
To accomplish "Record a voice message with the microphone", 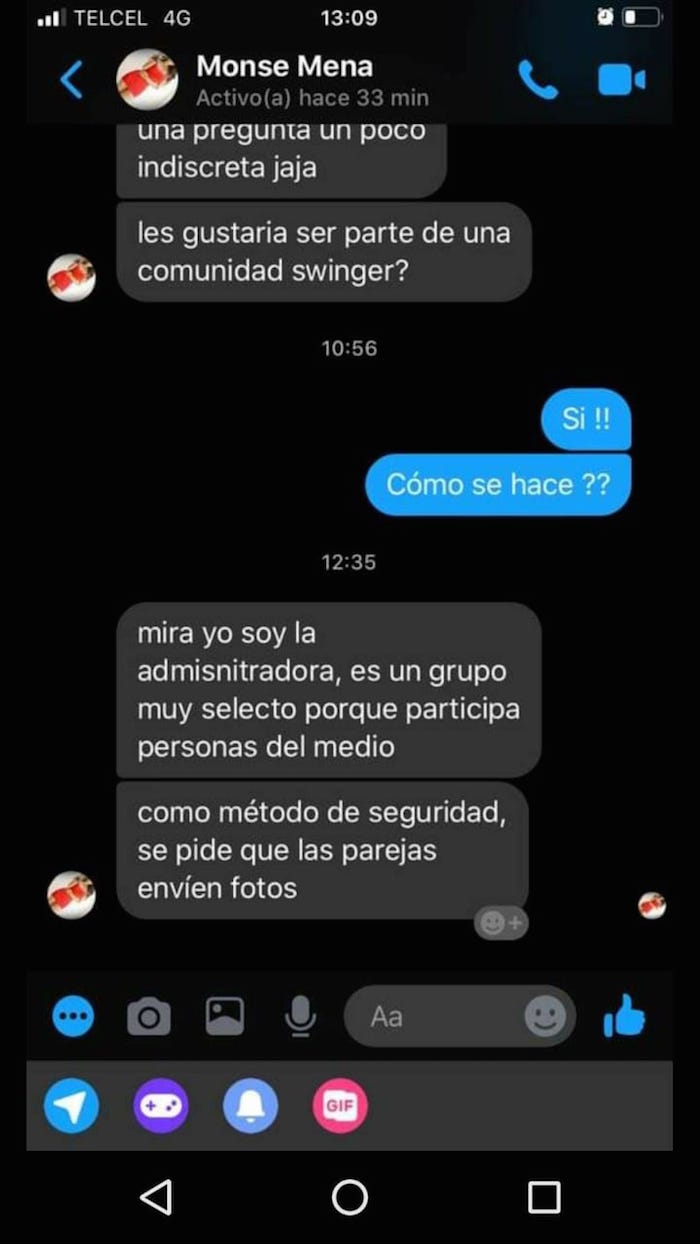I will click(300, 1017).
